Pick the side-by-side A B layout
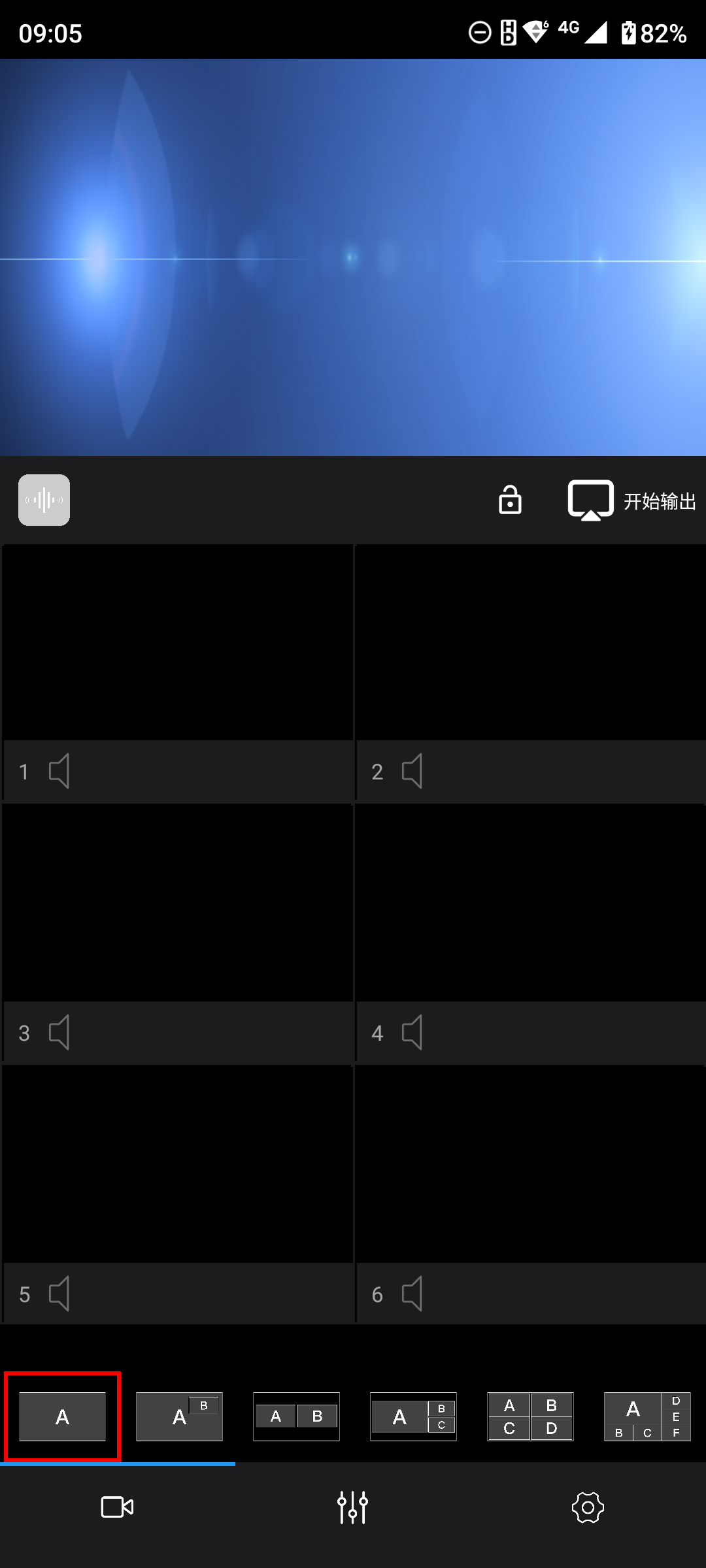This screenshot has height=1568, width=706. (x=296, y=1416)
